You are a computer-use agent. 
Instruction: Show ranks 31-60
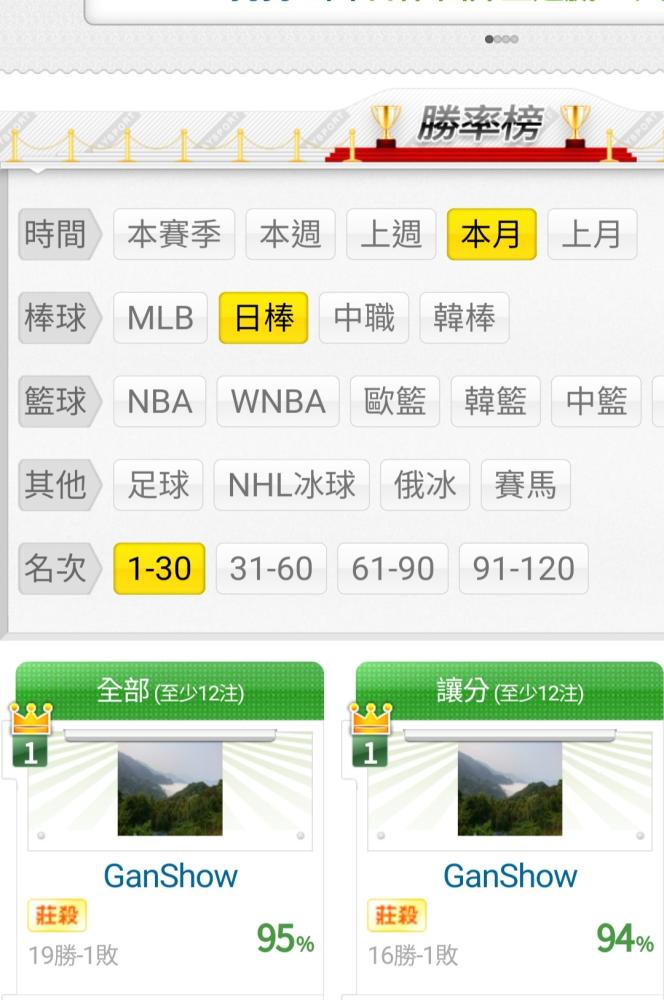pos(271,569)
